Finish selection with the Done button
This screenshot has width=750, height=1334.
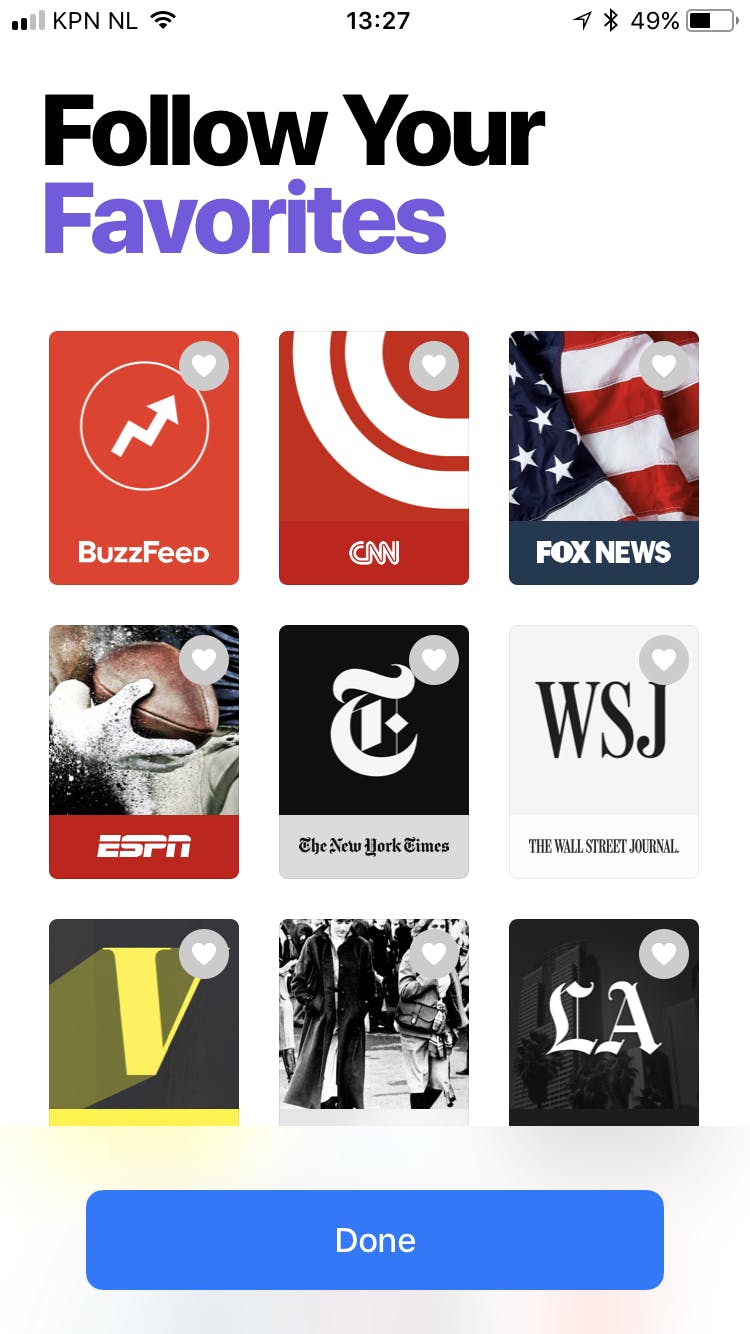click(375, 1240)
